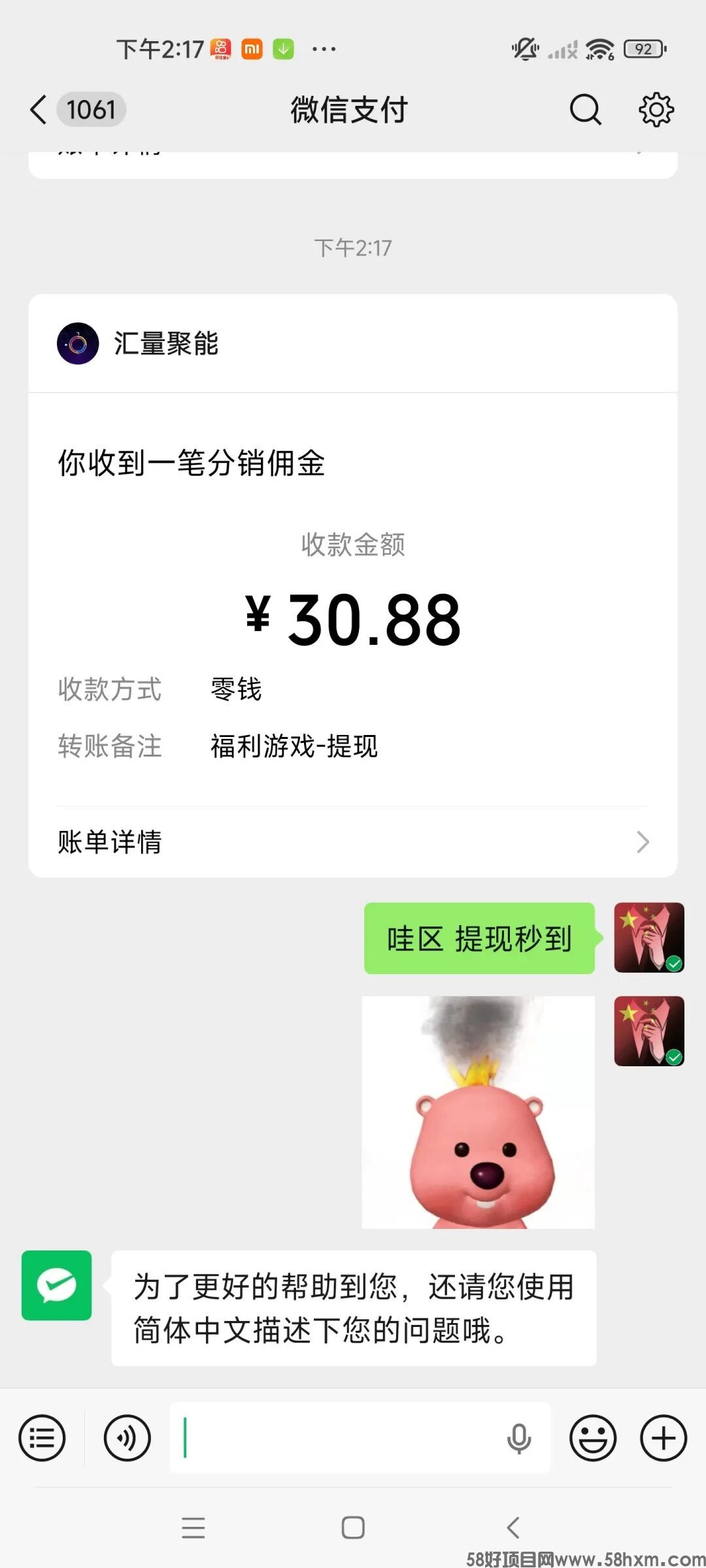Expand 账单详情 bill details chevron
Viewport: 706px width, 1568px height.
coord(643,843)
